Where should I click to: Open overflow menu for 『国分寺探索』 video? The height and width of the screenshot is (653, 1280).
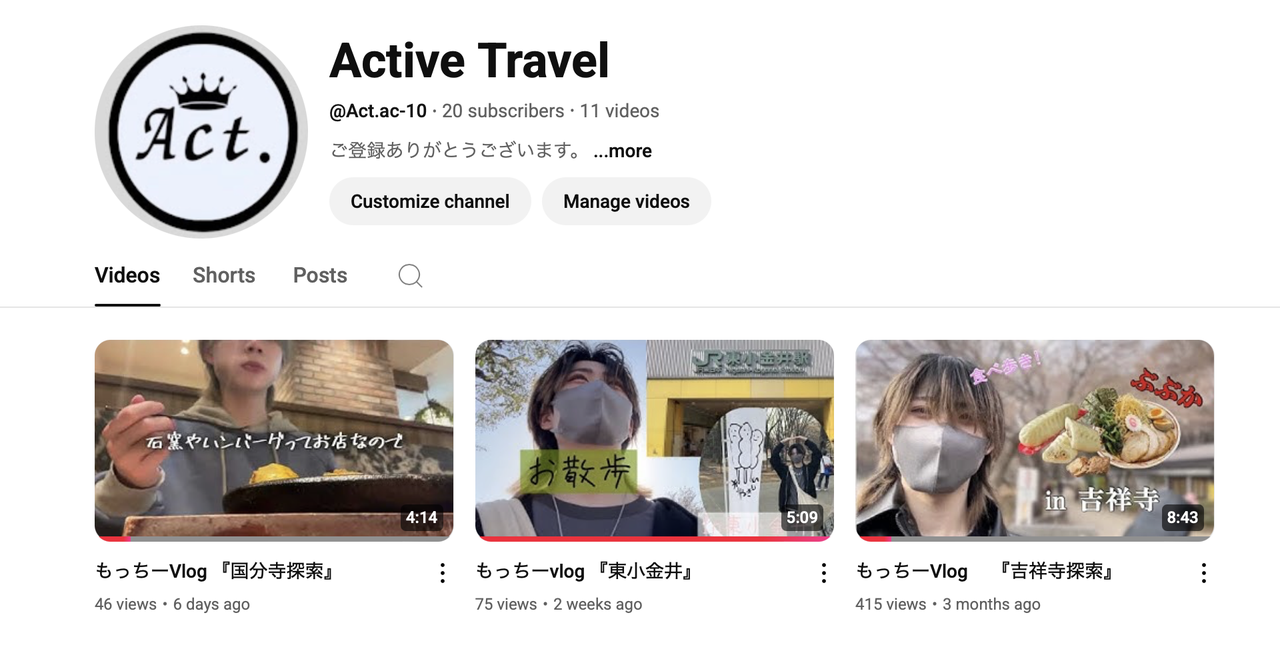click(443, 573)
